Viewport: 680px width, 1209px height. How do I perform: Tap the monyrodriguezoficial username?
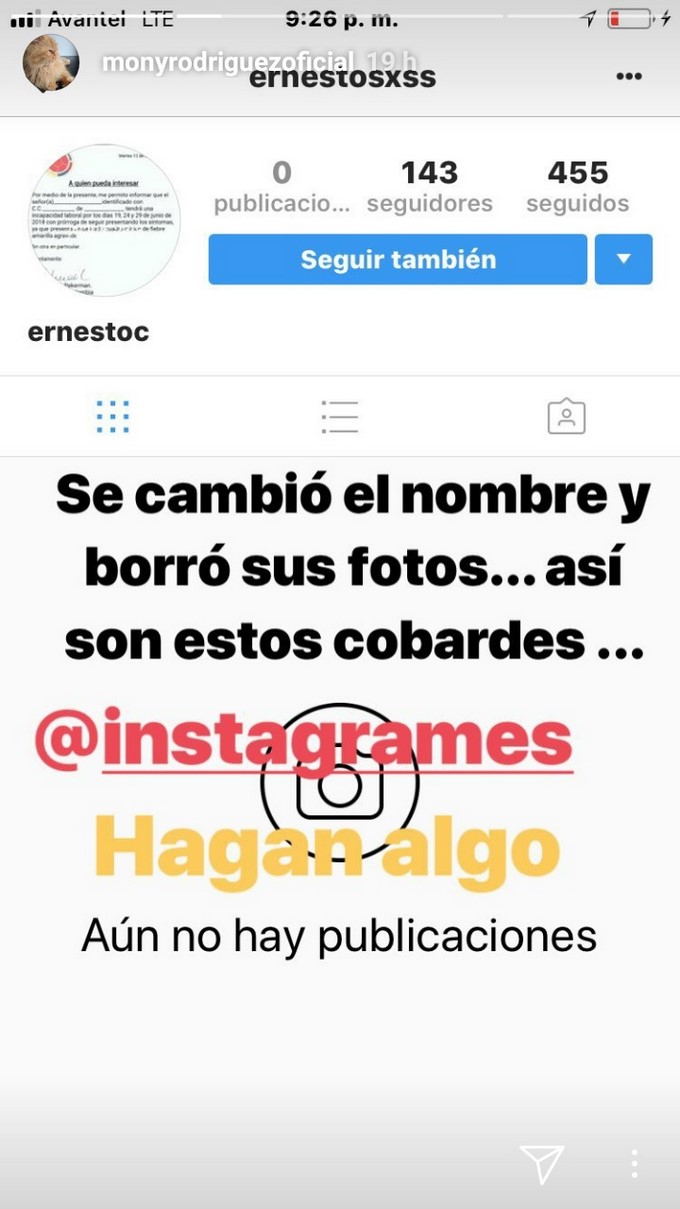pyautogui.click(x=228, y=62)
